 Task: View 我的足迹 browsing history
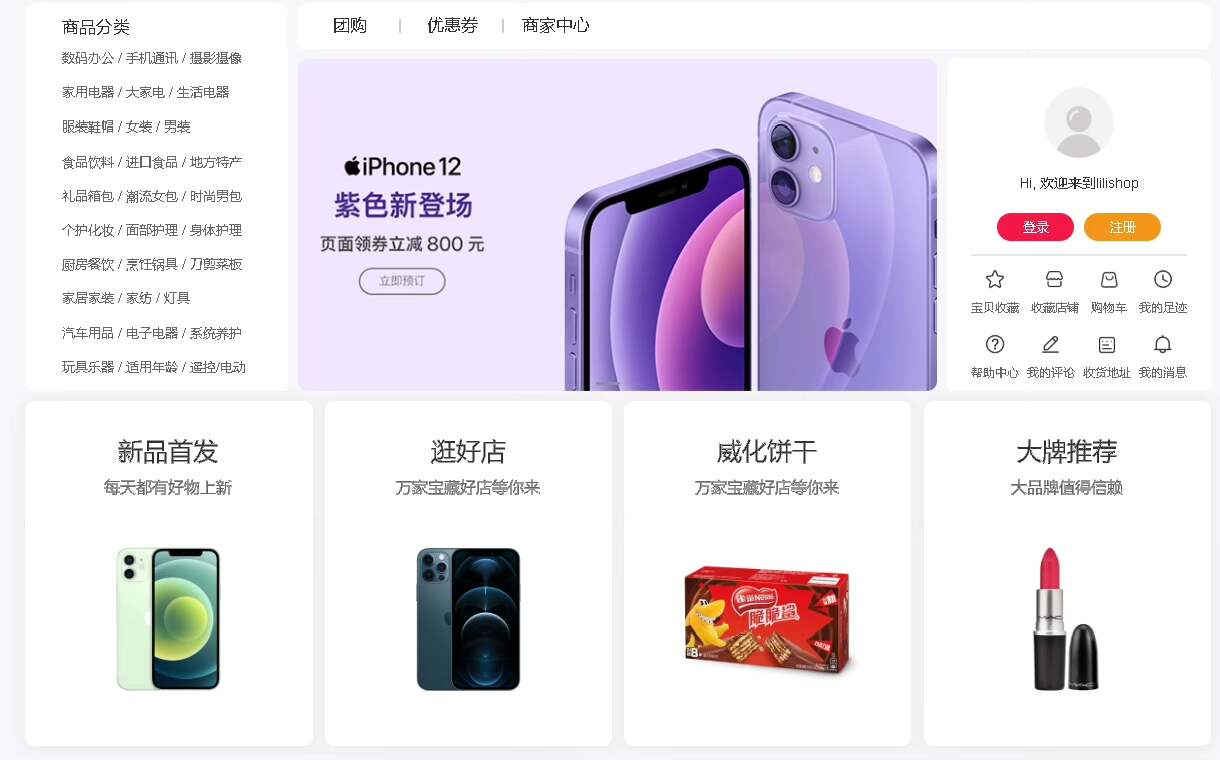(x=1162, y=291)
